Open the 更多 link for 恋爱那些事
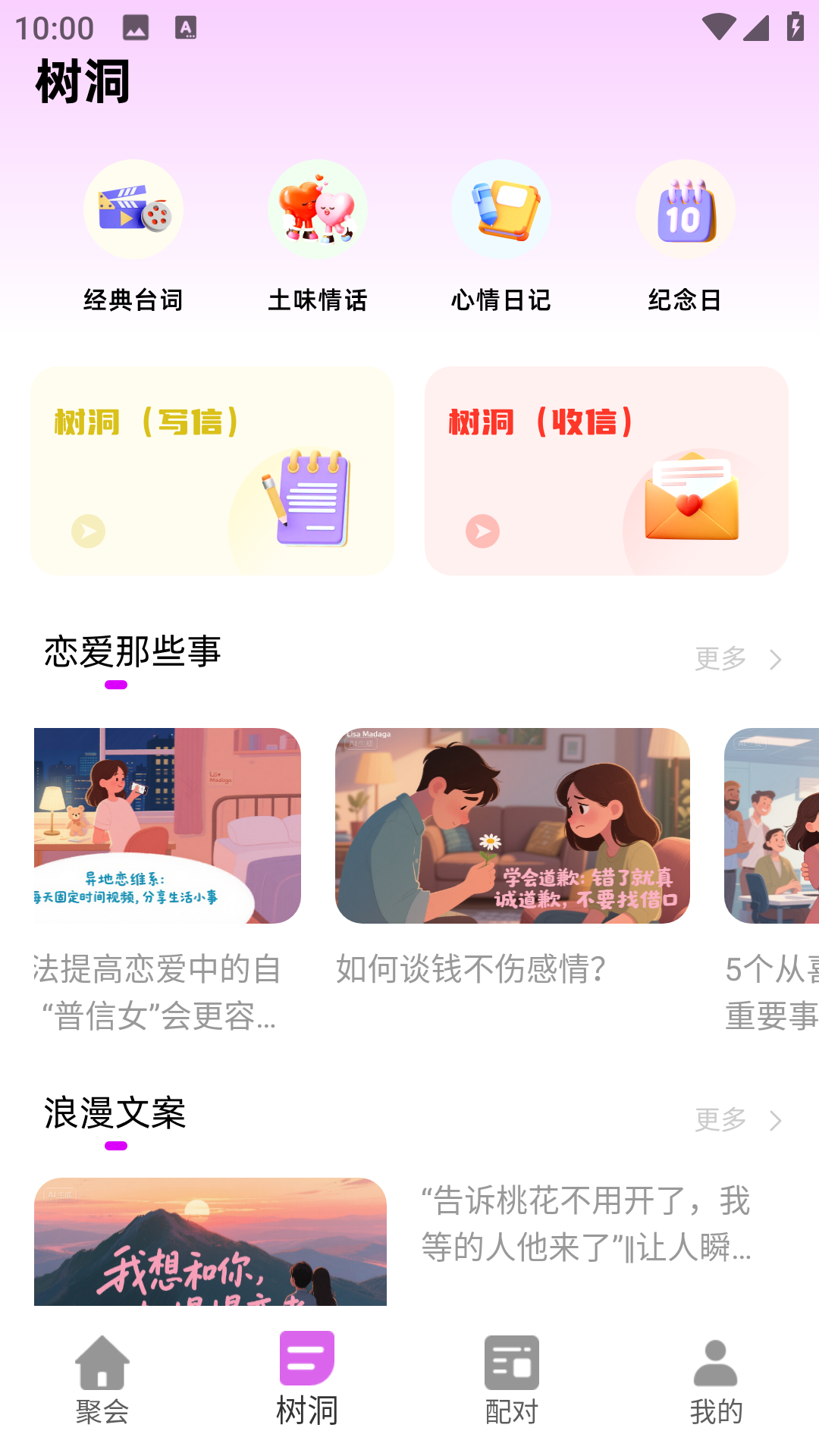Viewport: 819px width, 1456px height. tap(719, 658)
